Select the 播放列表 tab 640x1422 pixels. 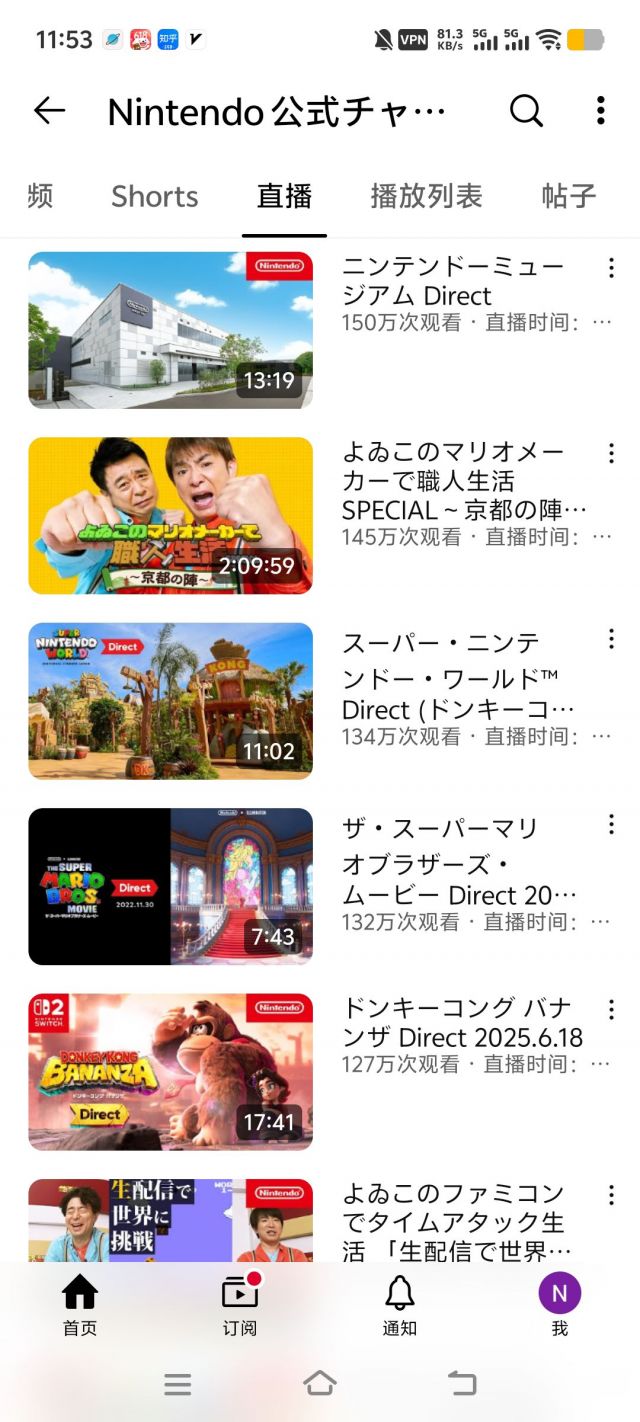pos(426,196)
